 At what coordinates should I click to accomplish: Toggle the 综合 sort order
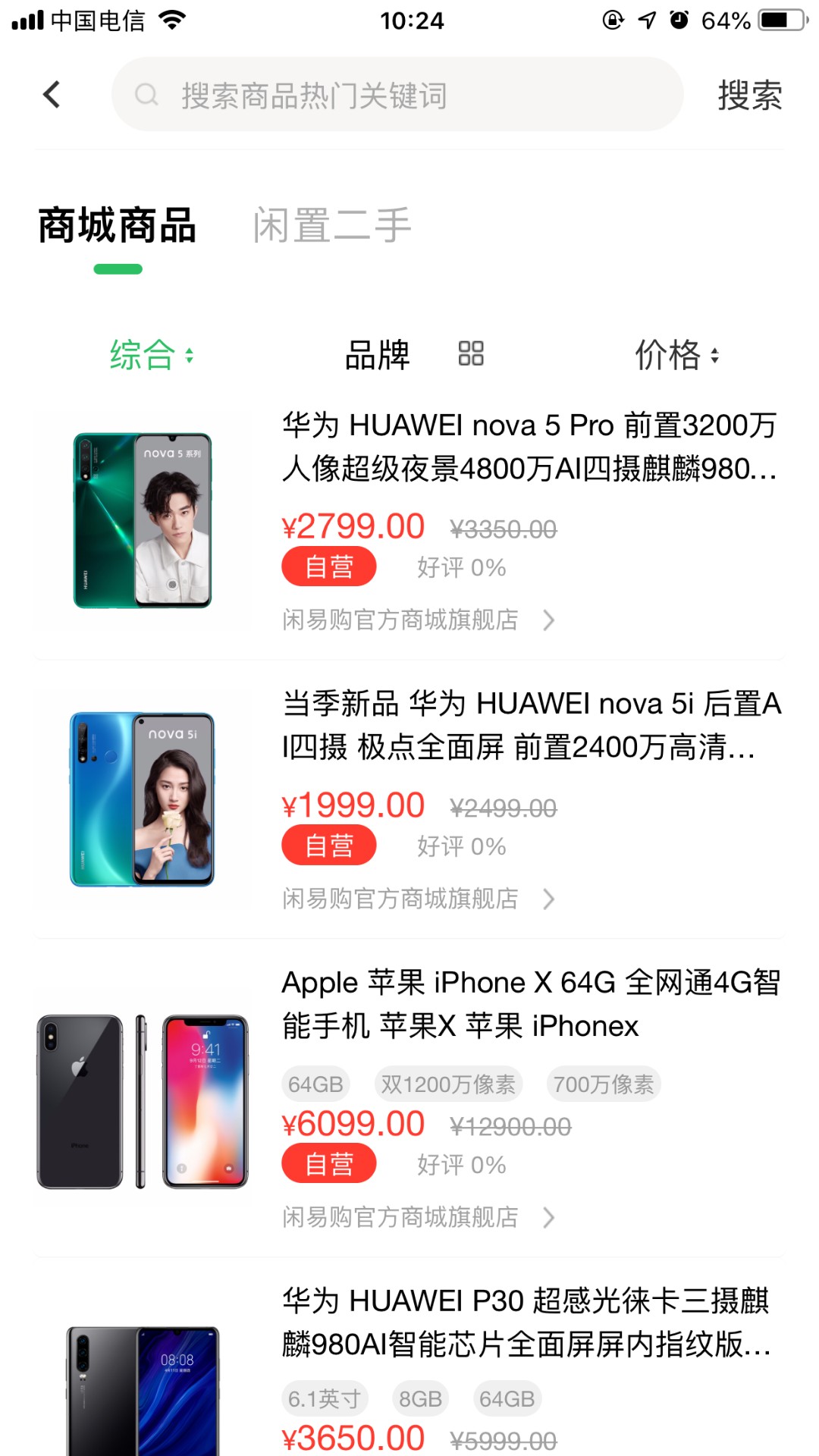coord(152,355)
